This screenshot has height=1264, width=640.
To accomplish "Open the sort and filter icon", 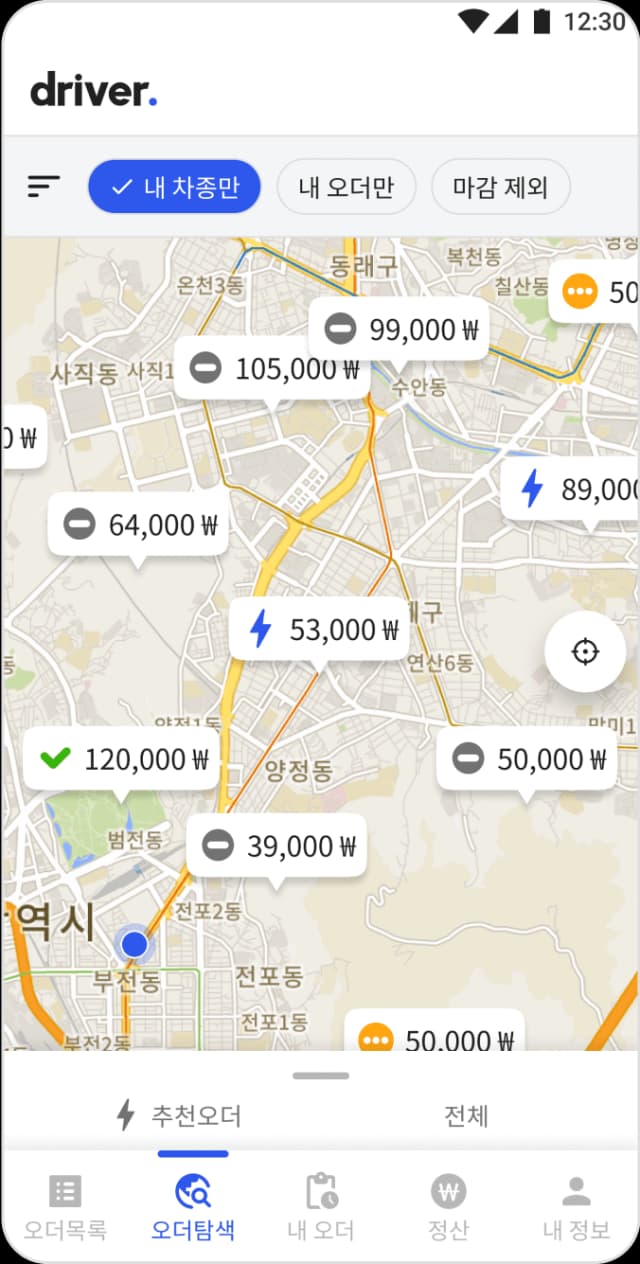I will coord(44,186).
